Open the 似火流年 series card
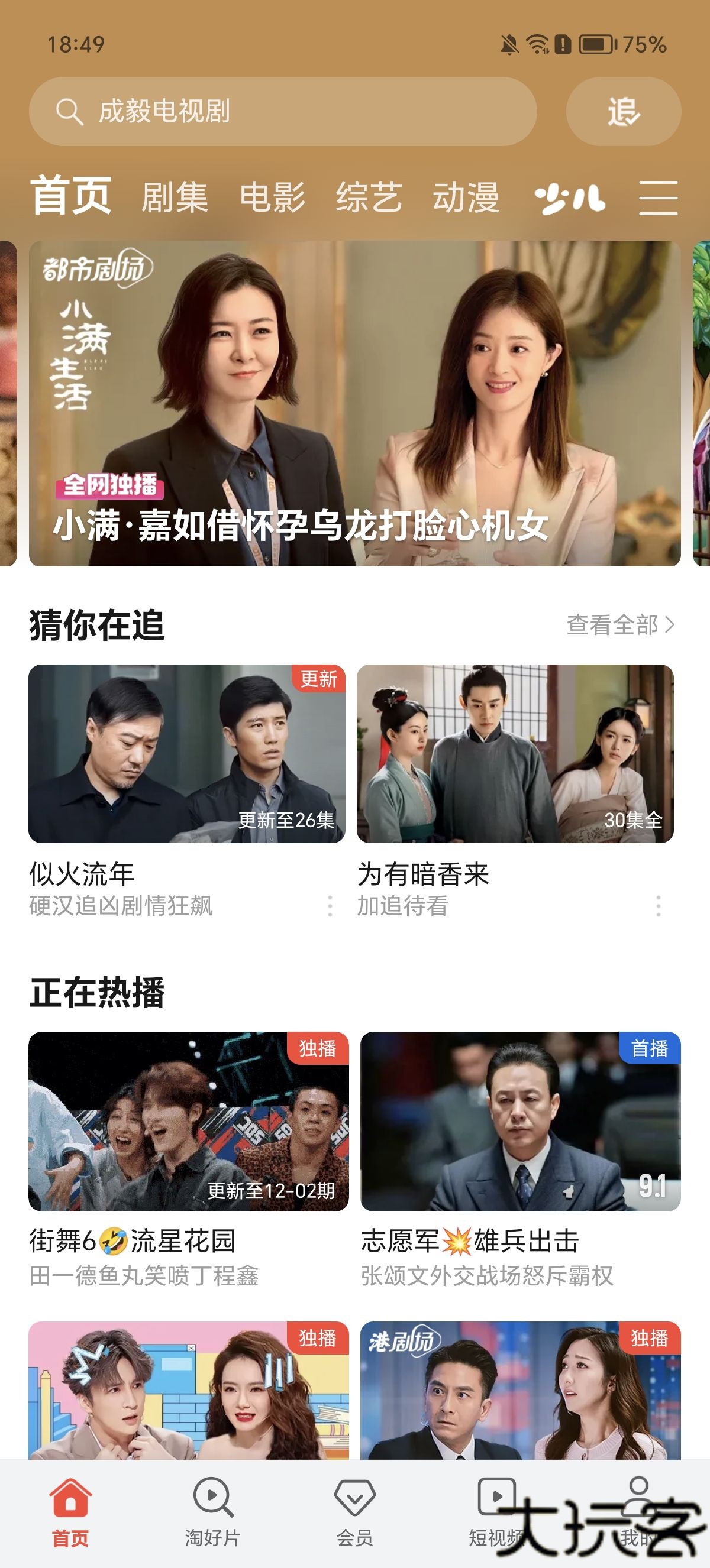 point(186,754)
